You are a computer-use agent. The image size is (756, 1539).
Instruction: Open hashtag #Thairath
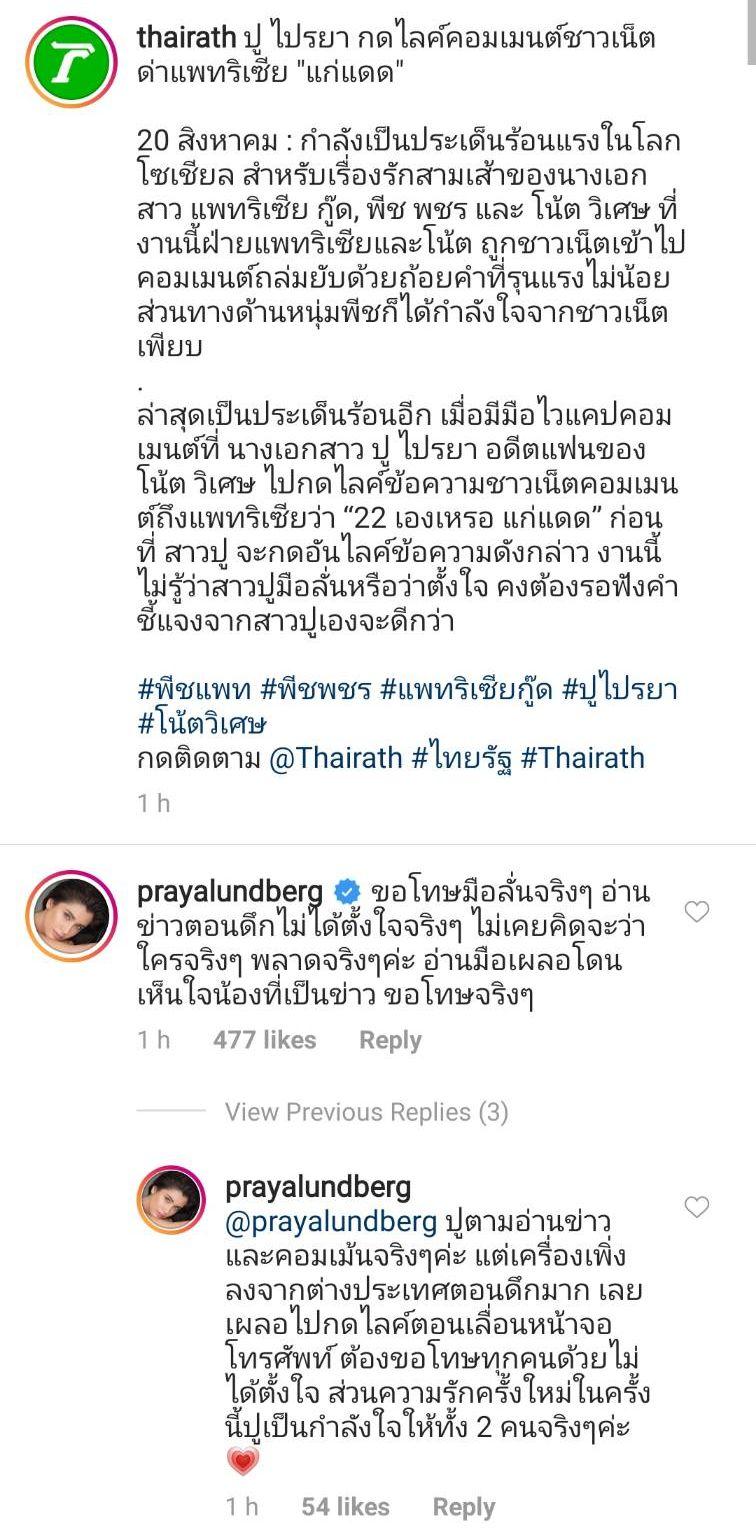pyautogui.click(x=583, y=757)
